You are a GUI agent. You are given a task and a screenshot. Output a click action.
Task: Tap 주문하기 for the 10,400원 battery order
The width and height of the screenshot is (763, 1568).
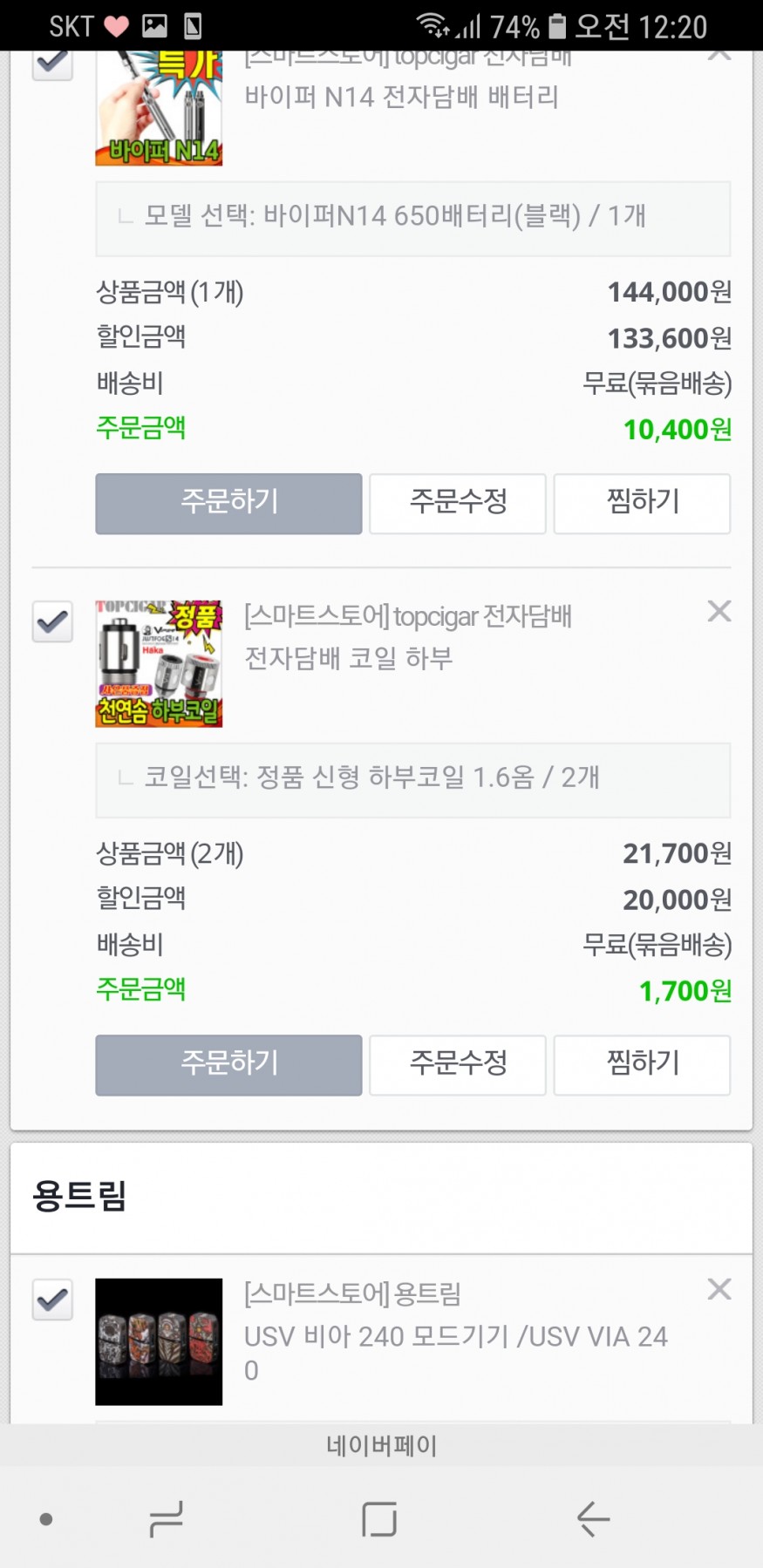228,503
